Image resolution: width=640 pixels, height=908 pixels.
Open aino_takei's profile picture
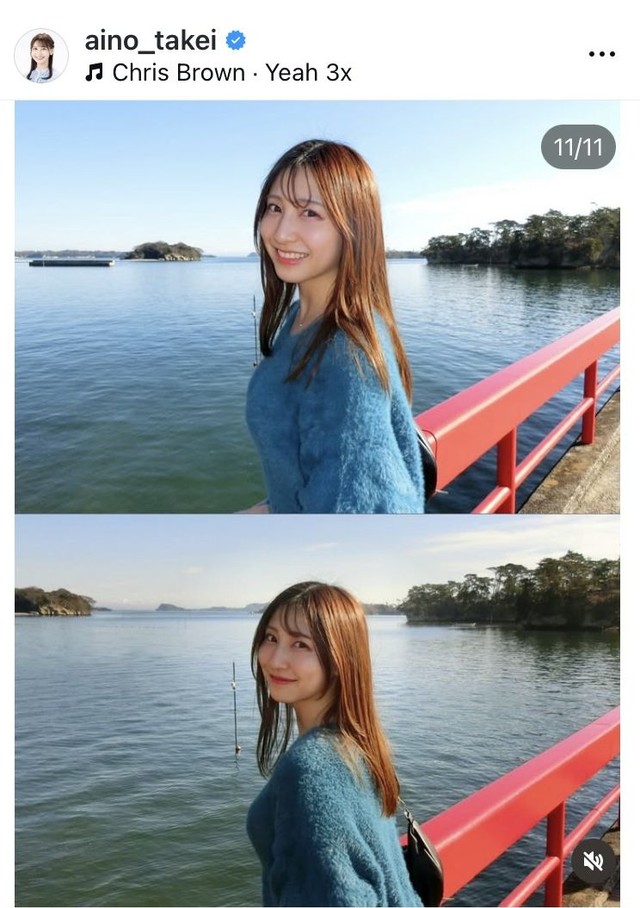(x=41, y=56)
